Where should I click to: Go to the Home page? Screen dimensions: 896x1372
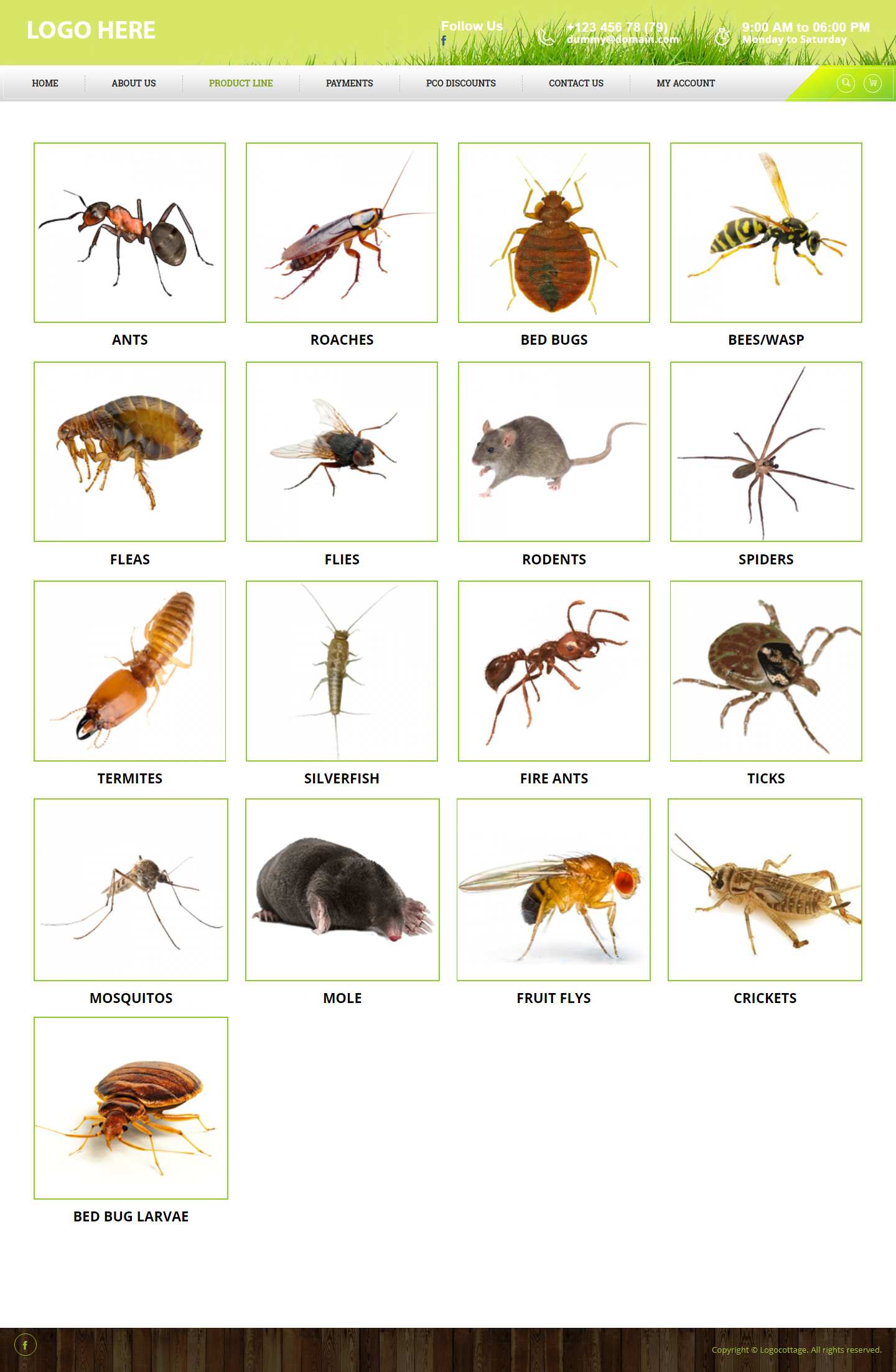[x=45, y=83]
